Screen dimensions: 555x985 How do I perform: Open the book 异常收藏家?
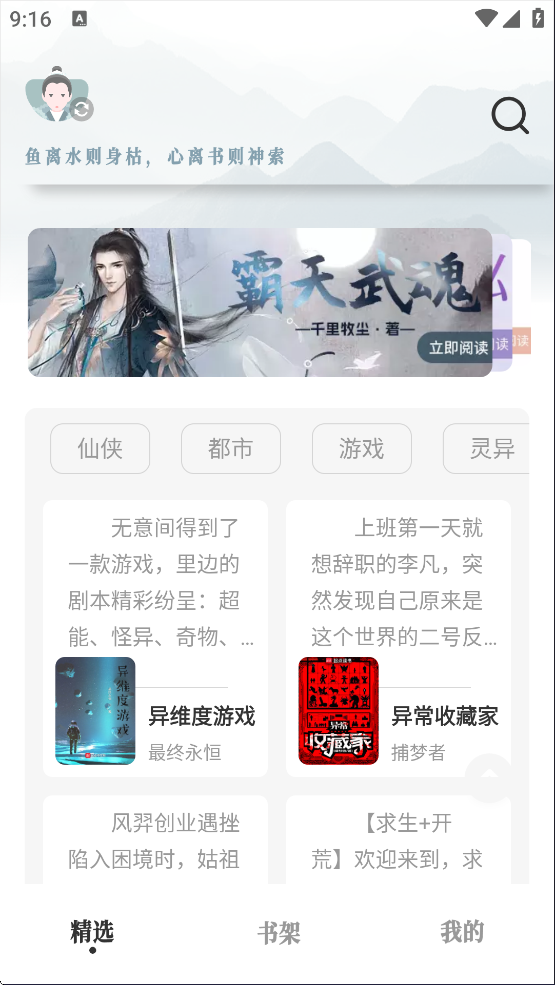(398, 638)
